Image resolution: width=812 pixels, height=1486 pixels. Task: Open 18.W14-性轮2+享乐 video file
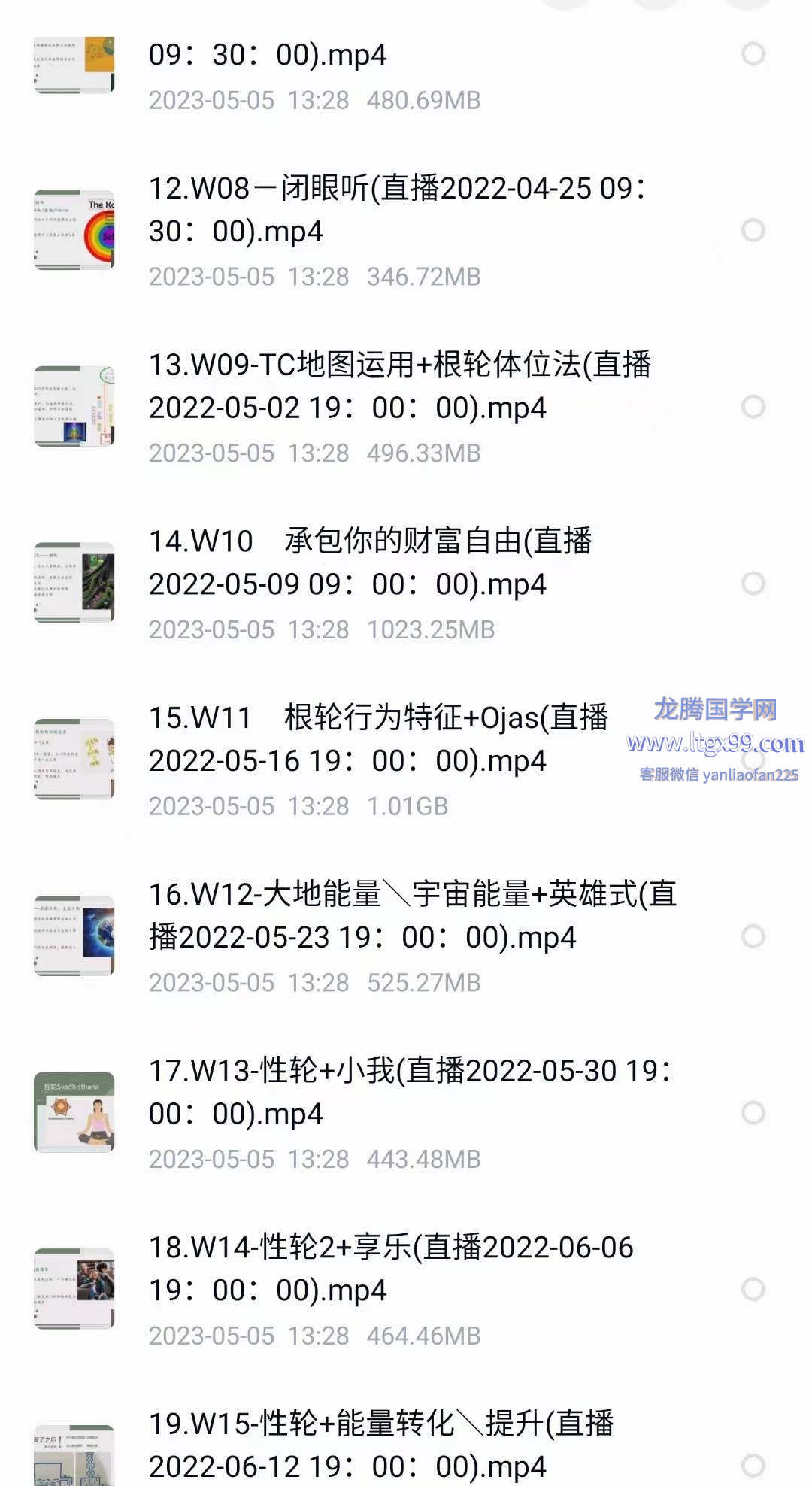[391, 1269]
